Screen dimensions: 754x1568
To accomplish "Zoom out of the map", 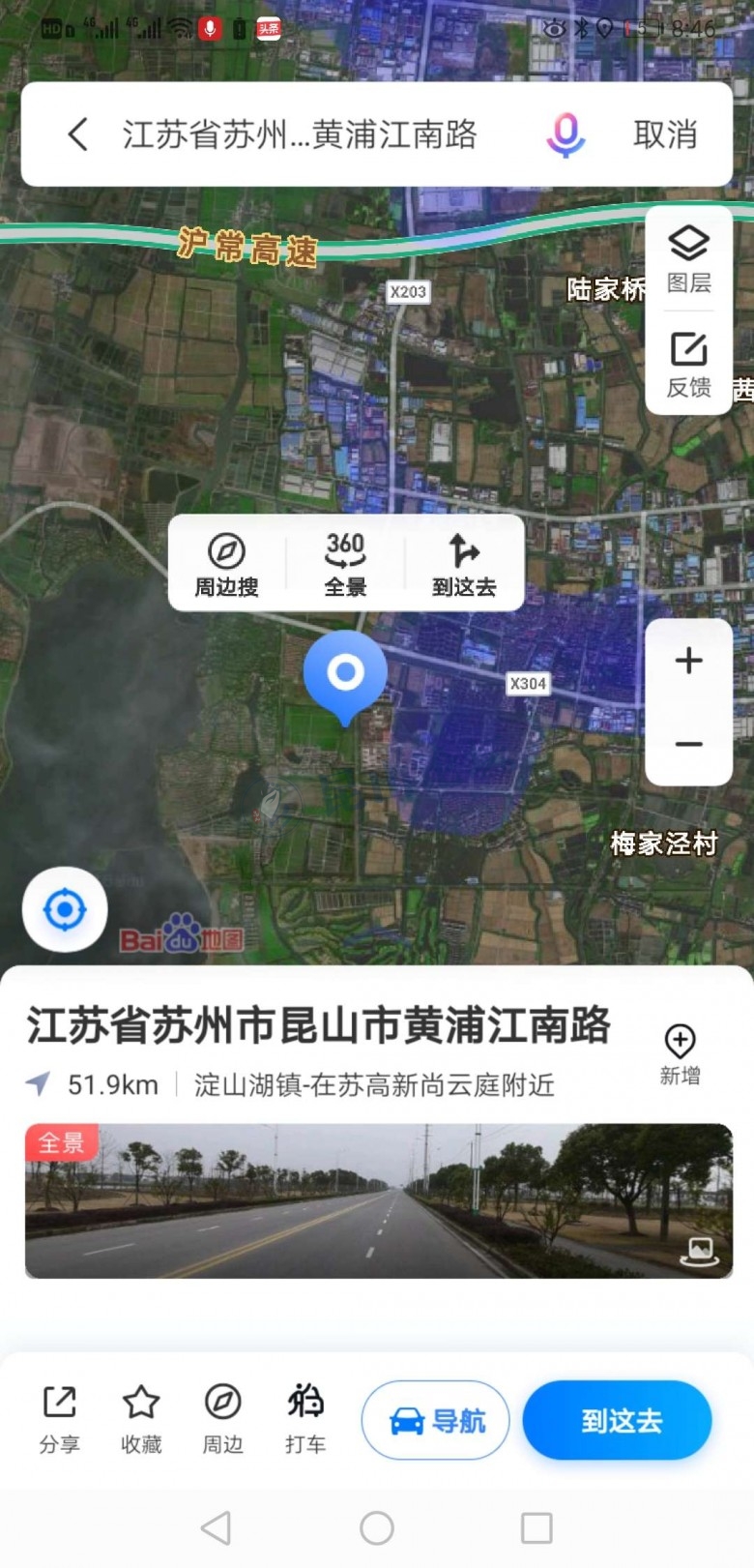I will 688,744.
